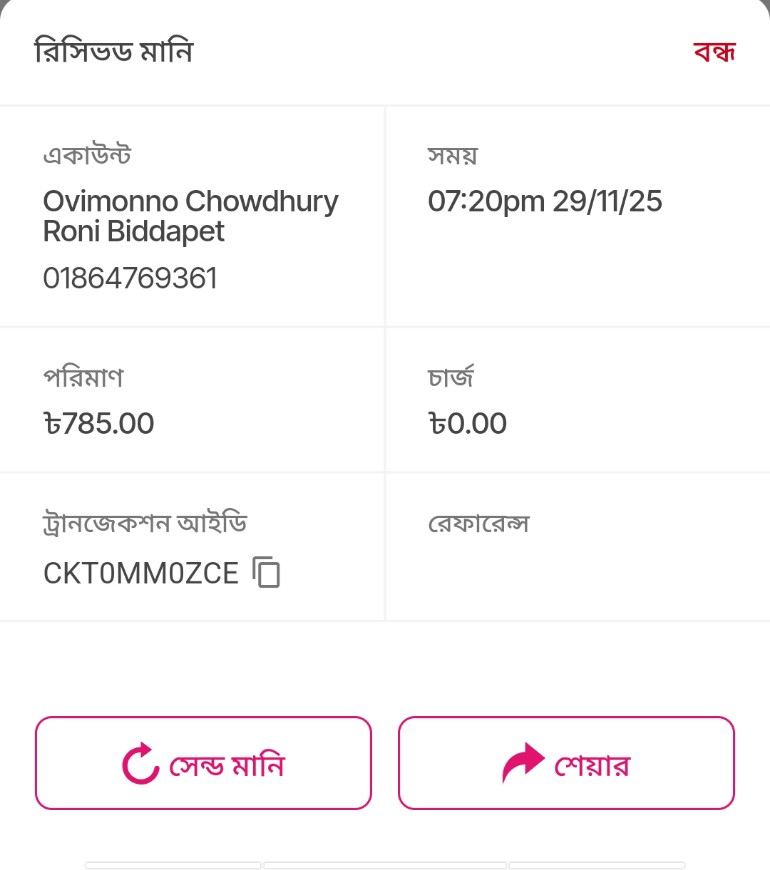Close the received money details
Viewport: 770px width, 870px height.
click(714, 52)
